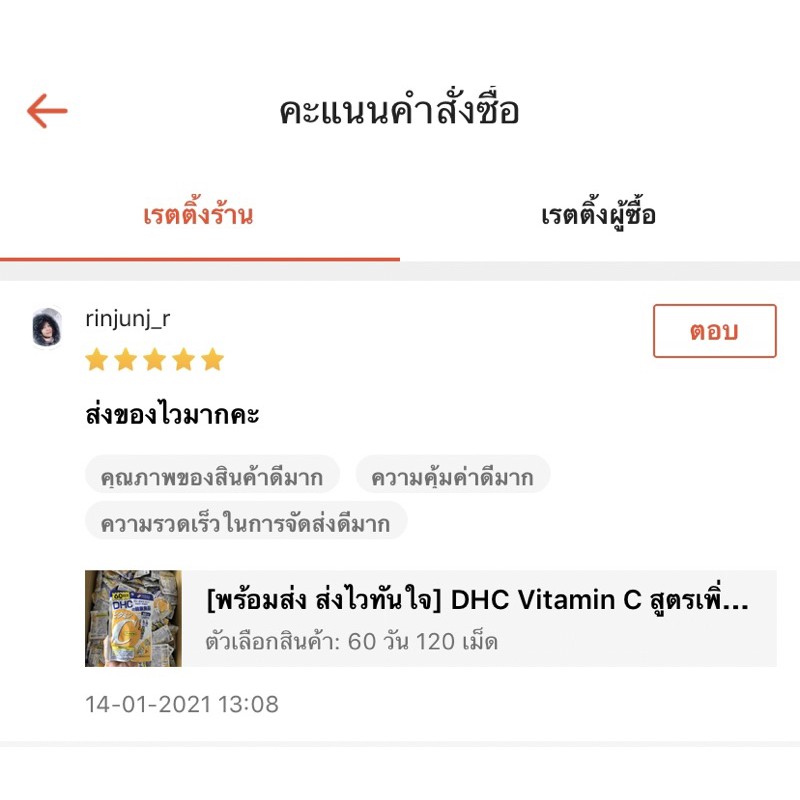Switch to the เรตติ้งผู้ซื้อ tab
This screenshot has width=800, height=800.
(599, 214)
